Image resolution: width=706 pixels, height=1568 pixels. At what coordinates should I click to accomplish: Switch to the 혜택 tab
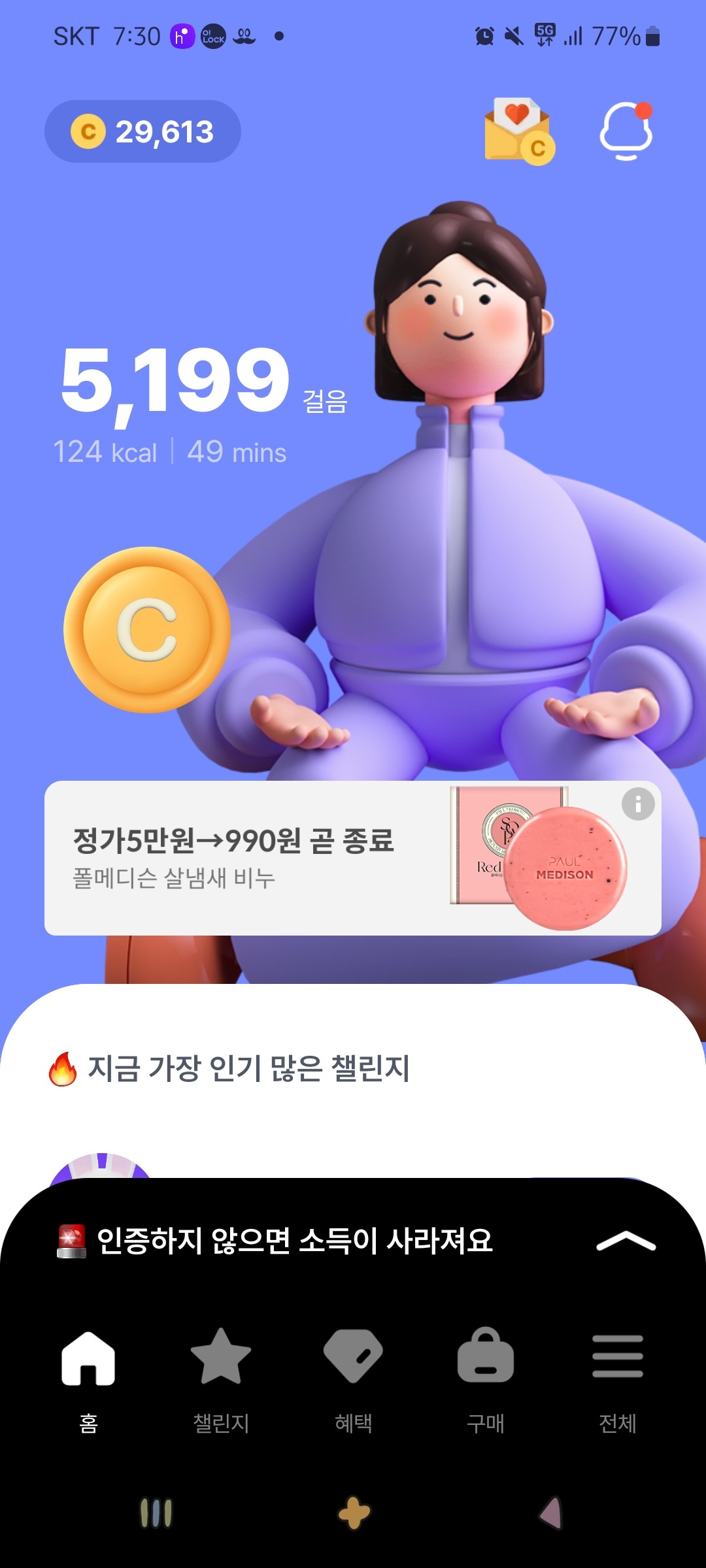pos(353,1376)
